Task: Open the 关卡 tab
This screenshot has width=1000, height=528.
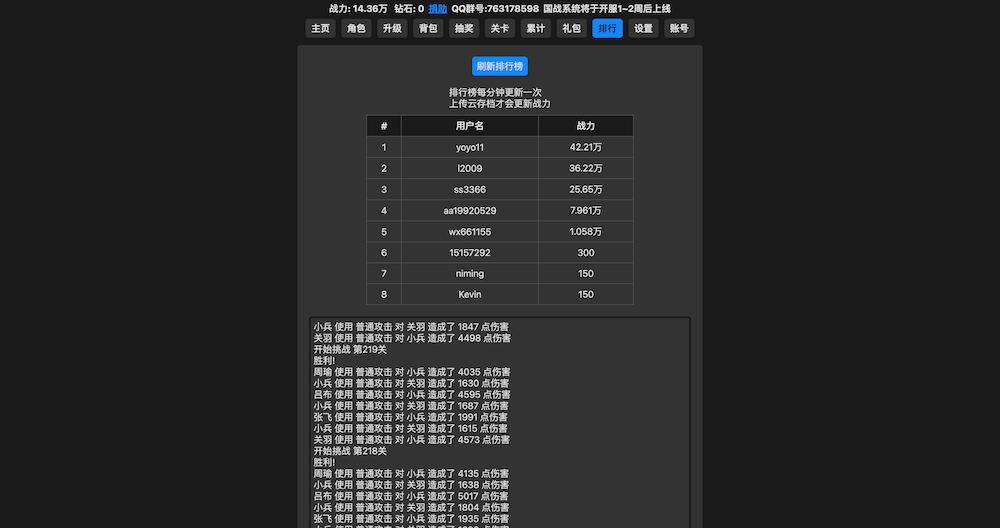Action: pos(500,28)
